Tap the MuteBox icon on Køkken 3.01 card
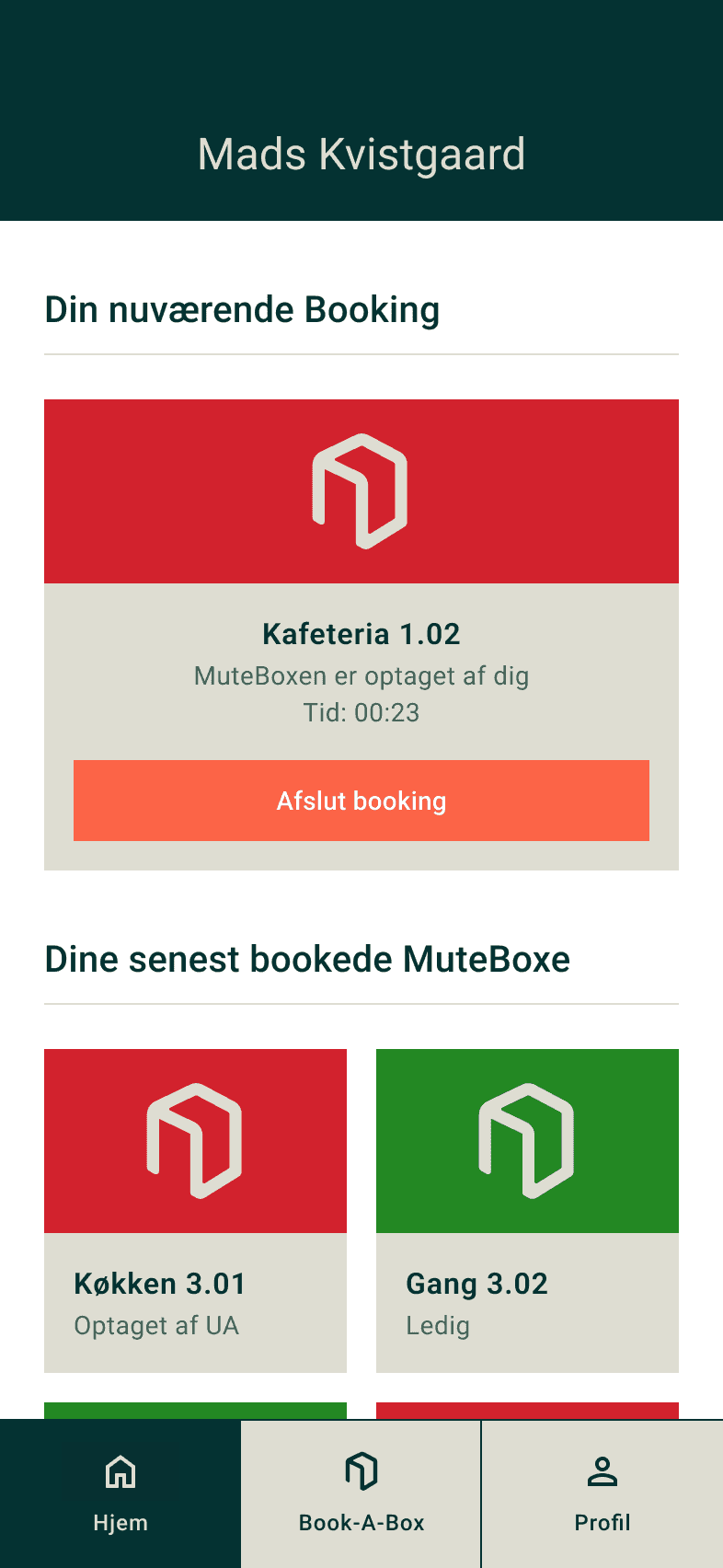This screenshot has height=1568, width=723. coord(195,1139)
